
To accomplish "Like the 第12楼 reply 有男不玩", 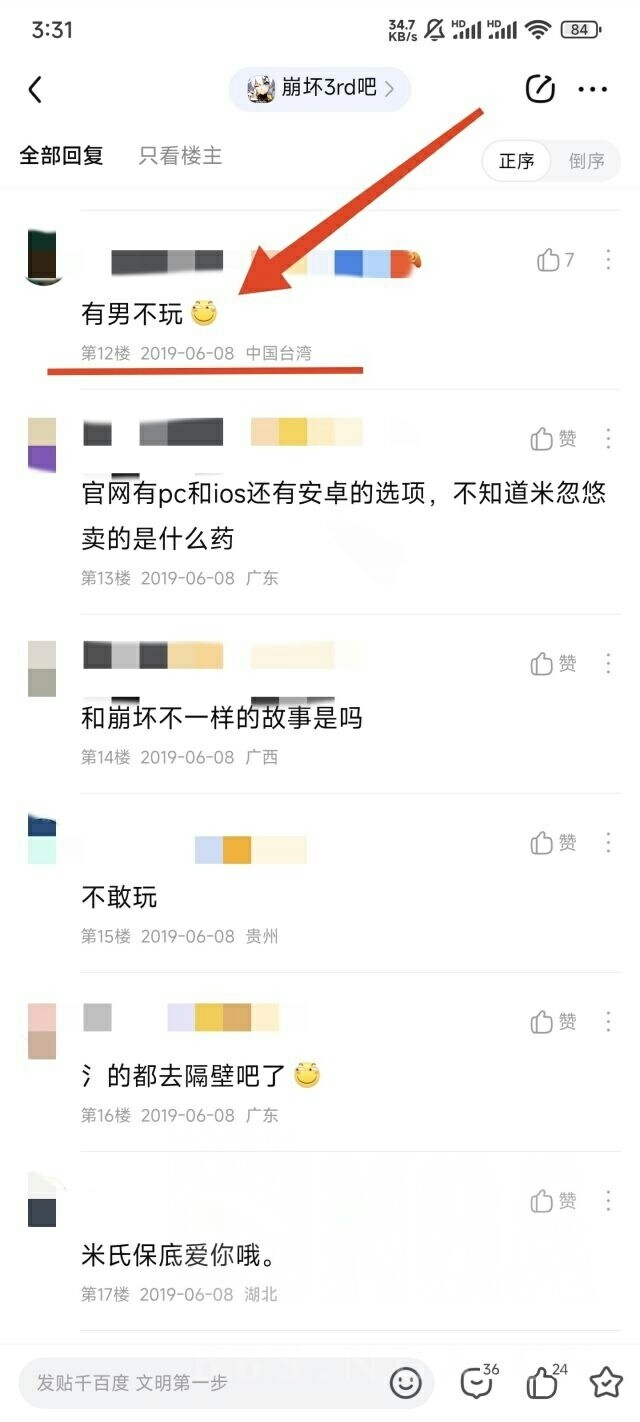I will coord(555,261).
